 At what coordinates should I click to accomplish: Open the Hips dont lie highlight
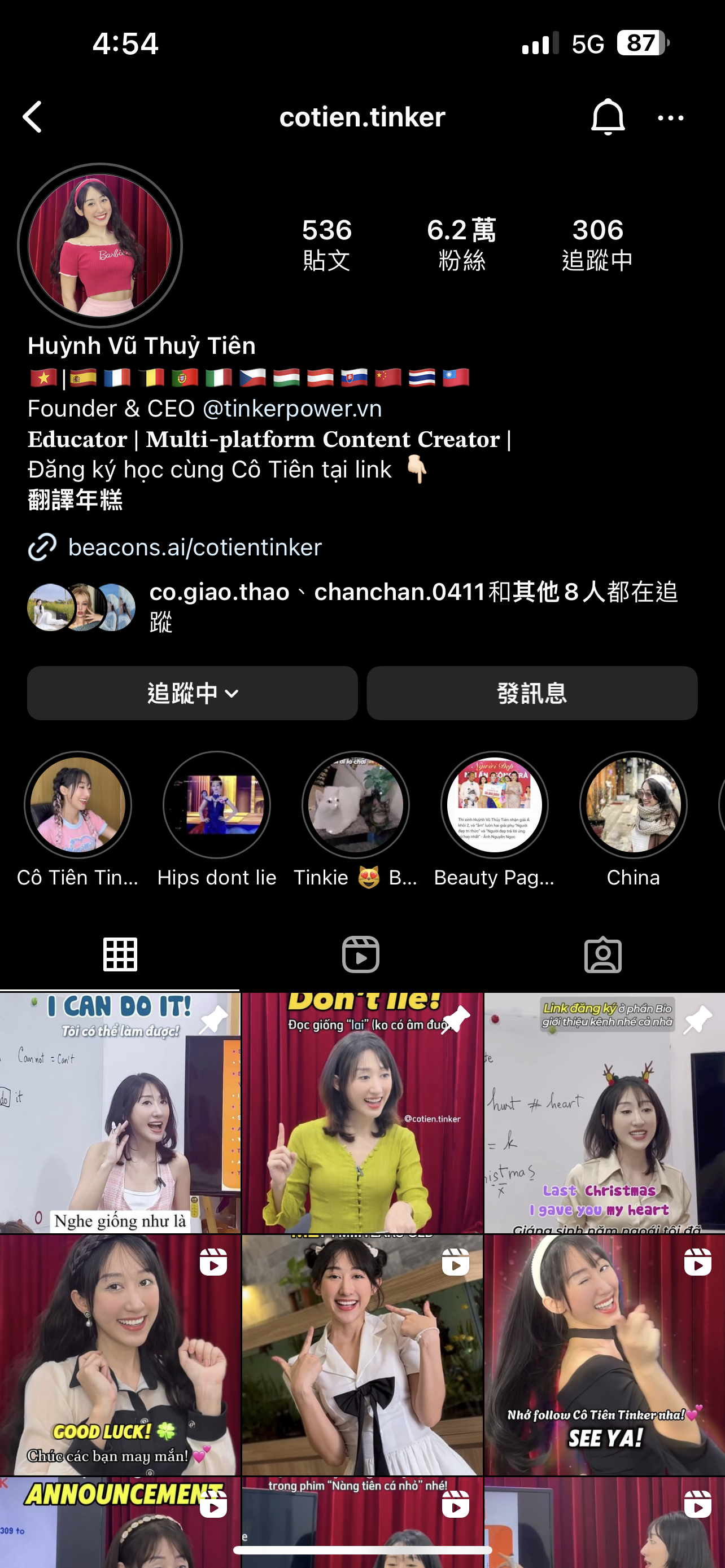click(x=217, y=805)
